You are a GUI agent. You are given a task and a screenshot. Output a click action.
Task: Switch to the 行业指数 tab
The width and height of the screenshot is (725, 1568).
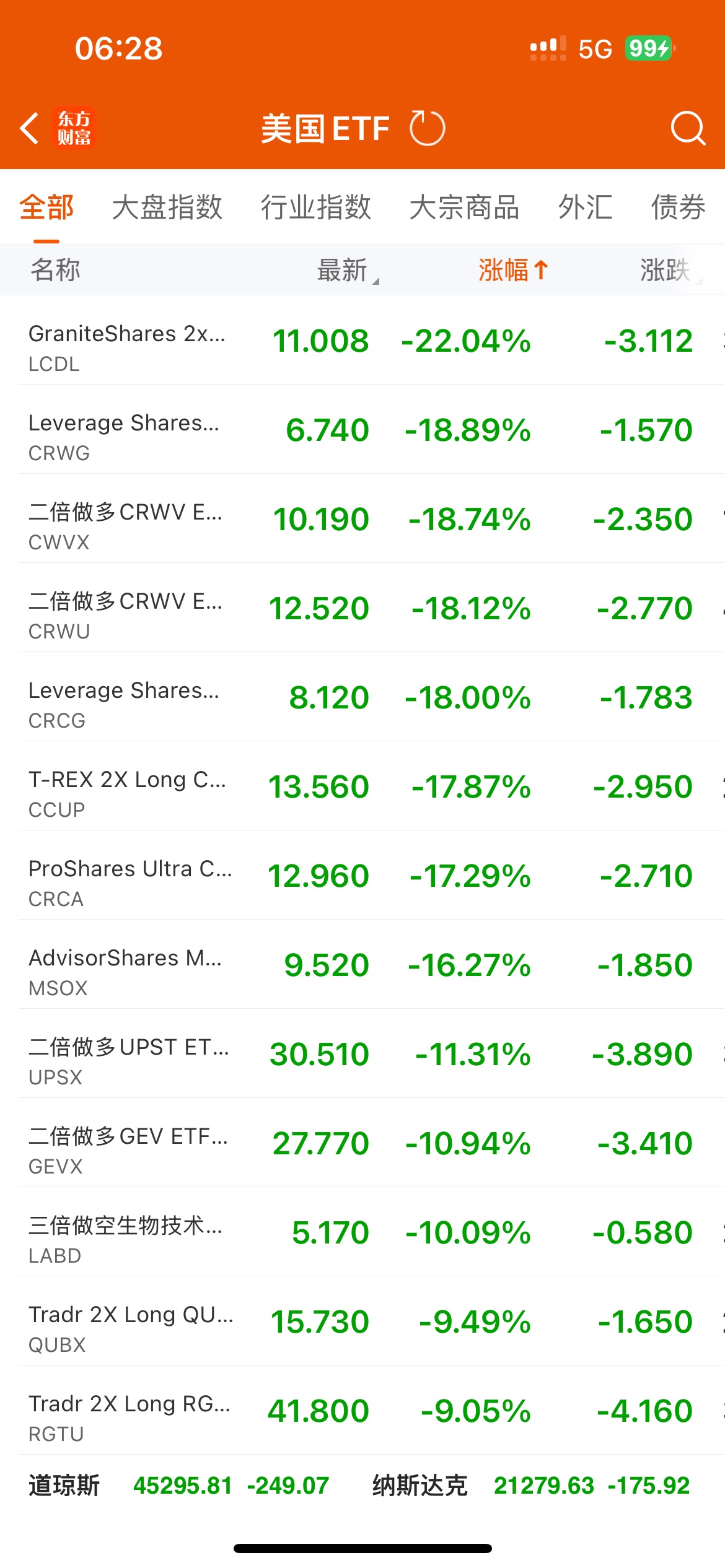tap(315, 207)
